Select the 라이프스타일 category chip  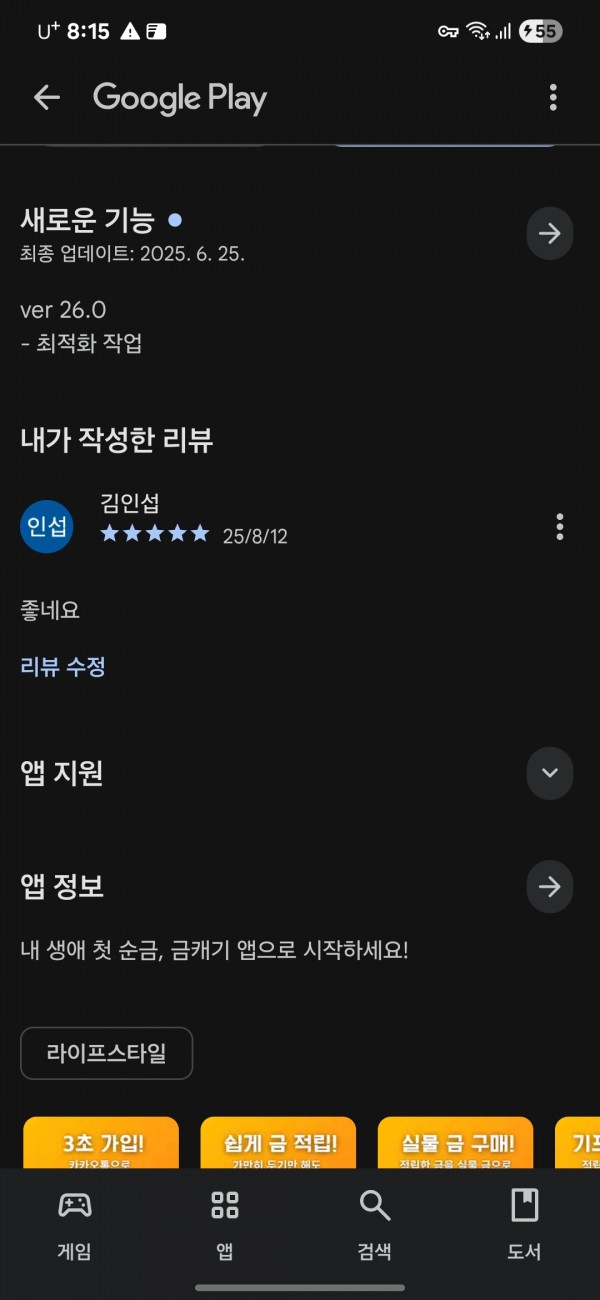click(x=106, y=1053)
